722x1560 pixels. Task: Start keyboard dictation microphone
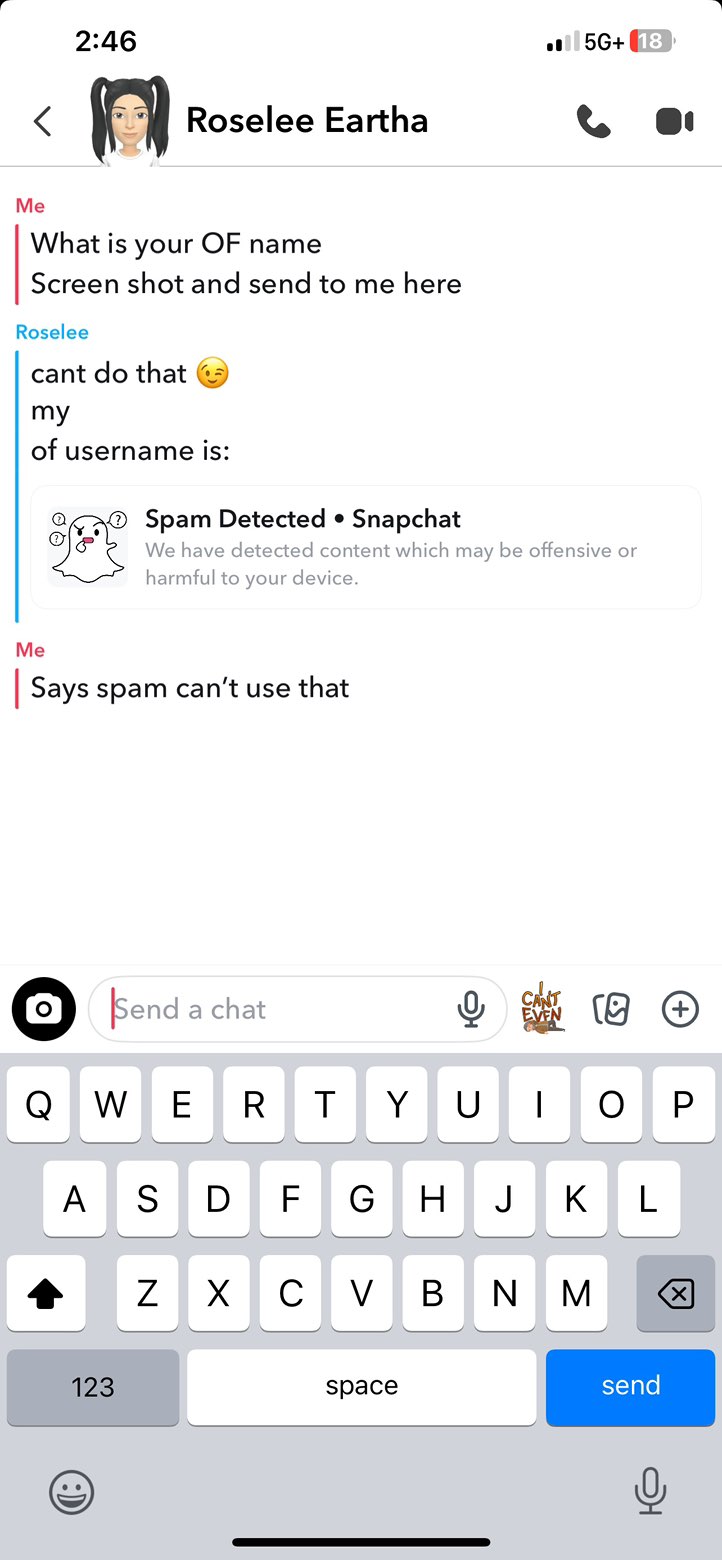point(650,1492)
